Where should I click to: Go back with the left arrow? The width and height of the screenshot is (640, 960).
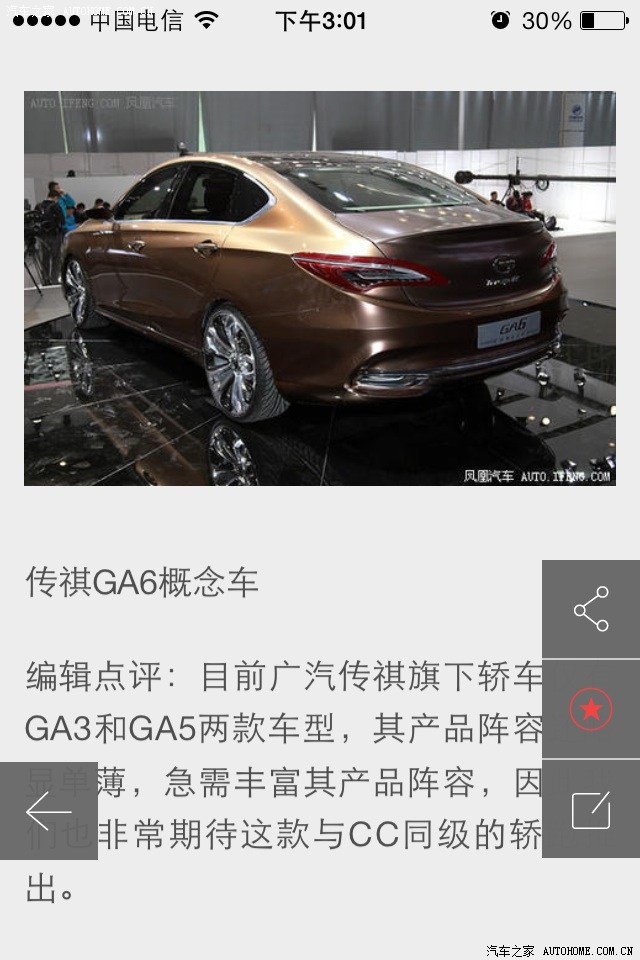(x=48, y=810)
